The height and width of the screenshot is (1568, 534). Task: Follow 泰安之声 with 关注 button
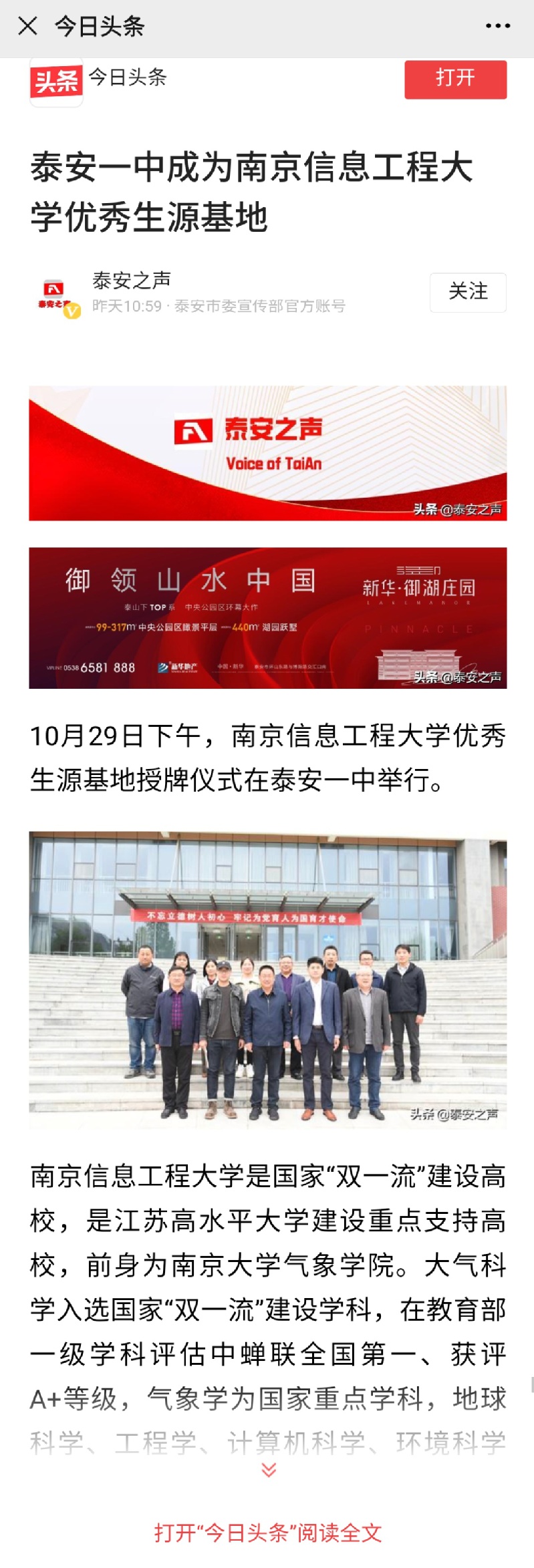(468, 292)
